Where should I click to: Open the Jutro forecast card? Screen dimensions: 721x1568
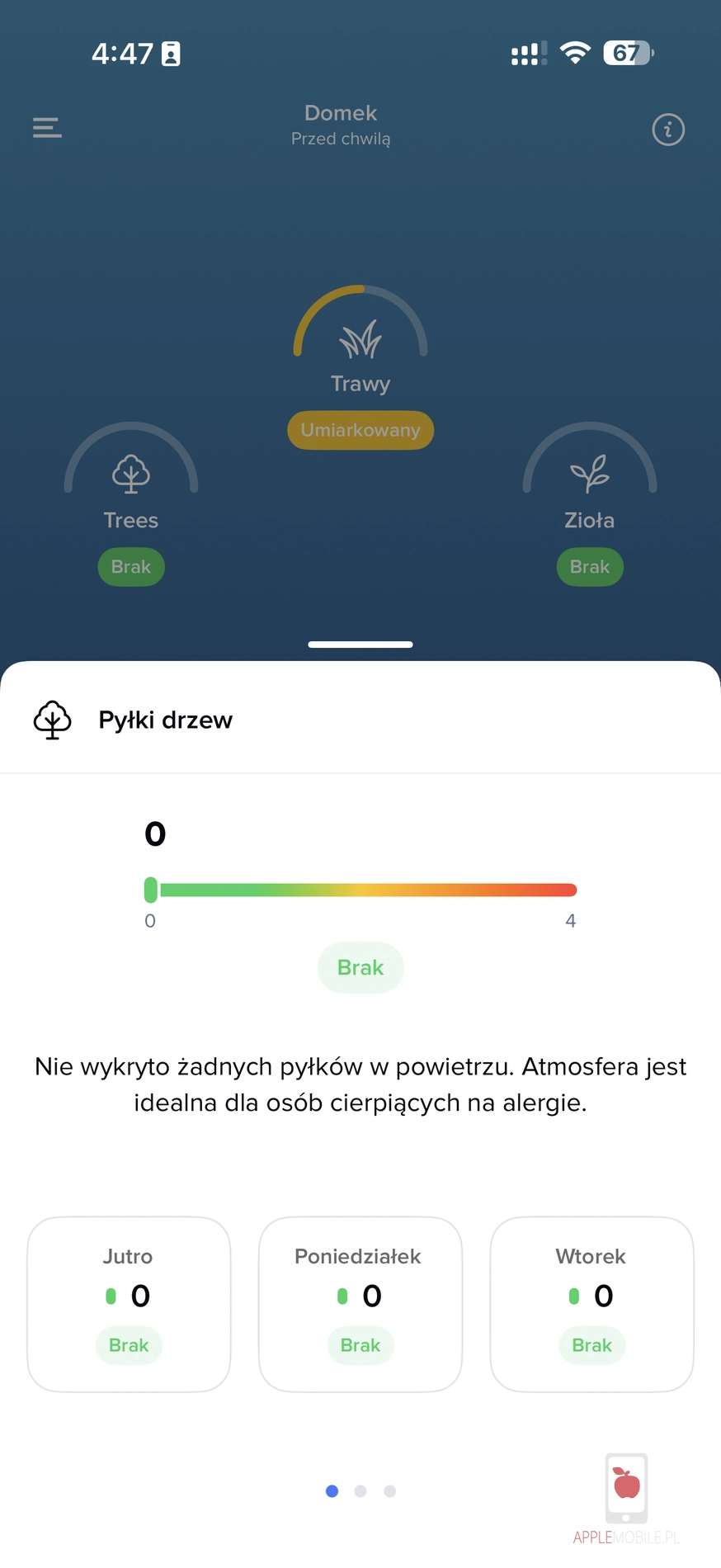pos(129,1304)
